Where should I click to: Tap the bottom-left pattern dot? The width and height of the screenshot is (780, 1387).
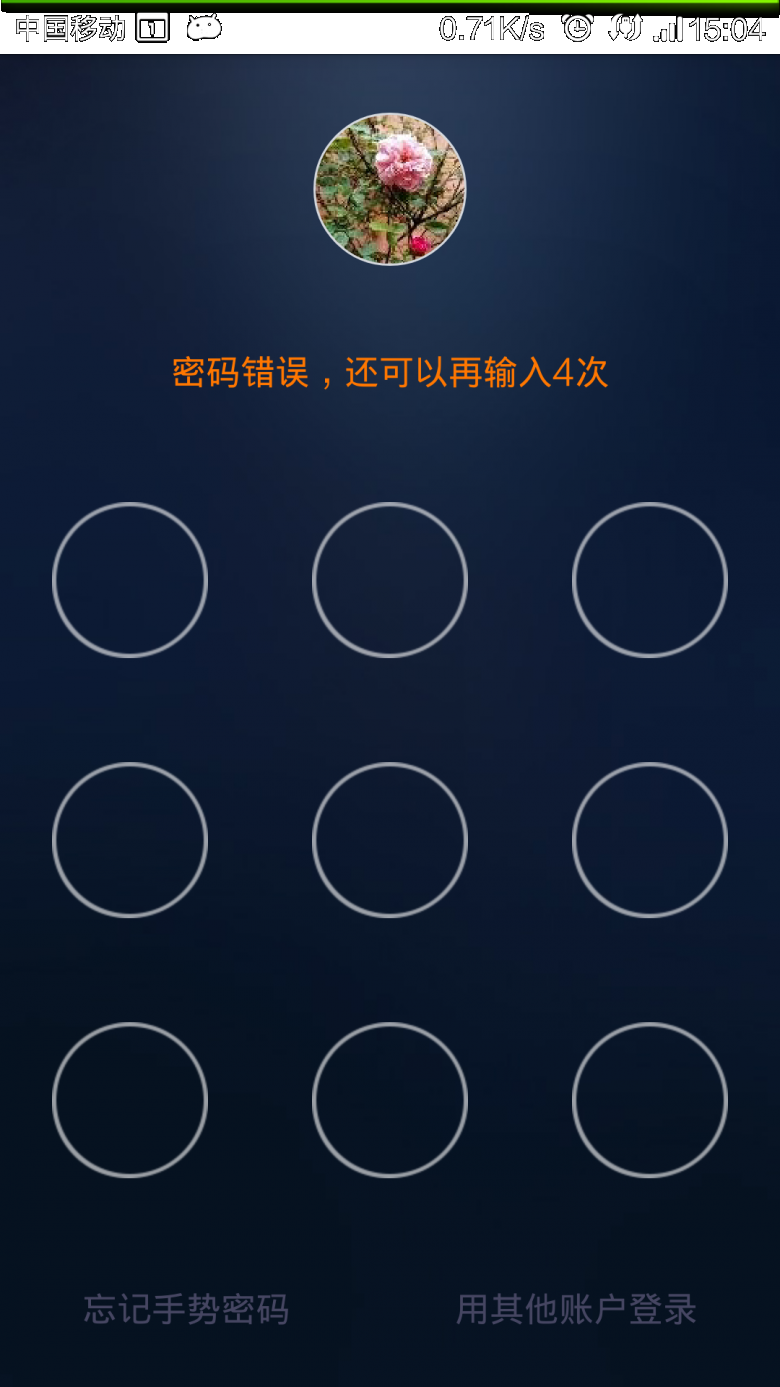(x=130, y=1100)
